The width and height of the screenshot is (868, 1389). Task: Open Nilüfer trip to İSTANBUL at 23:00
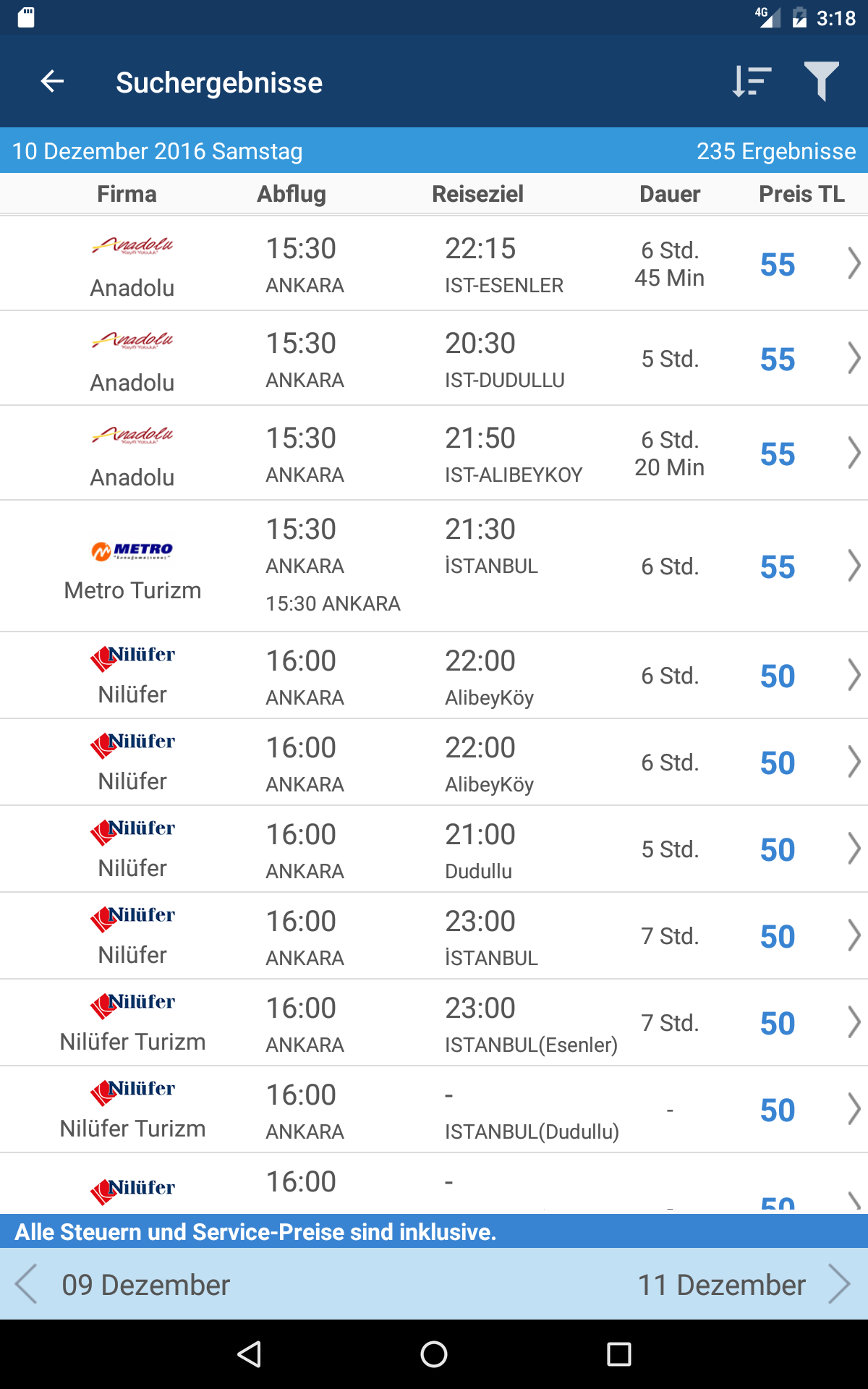pyautogui.click(x=434, y=936)
